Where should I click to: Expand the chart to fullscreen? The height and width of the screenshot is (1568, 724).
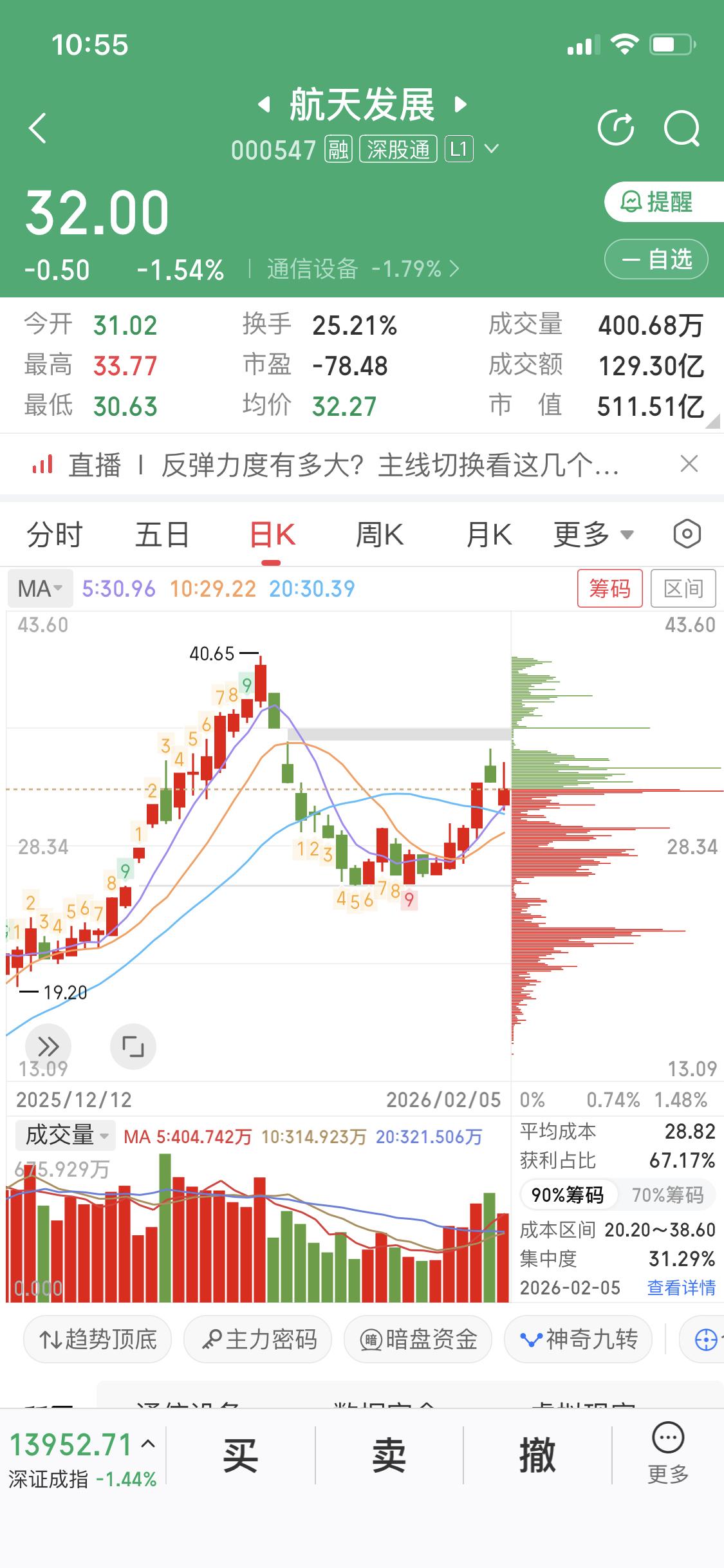tap(133, 1046)
